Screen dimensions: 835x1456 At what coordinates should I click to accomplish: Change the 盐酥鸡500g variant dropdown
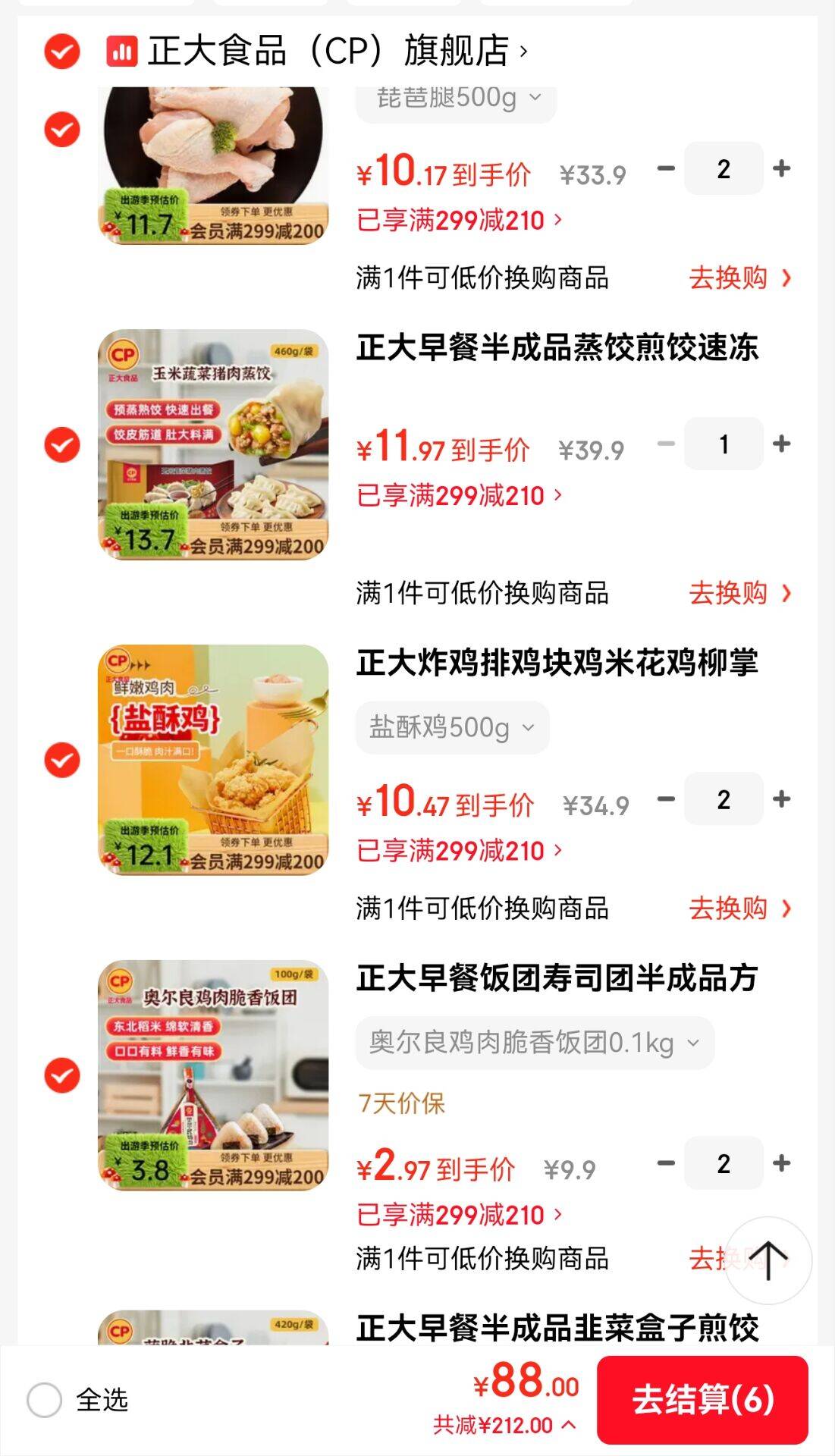[452, 728]
